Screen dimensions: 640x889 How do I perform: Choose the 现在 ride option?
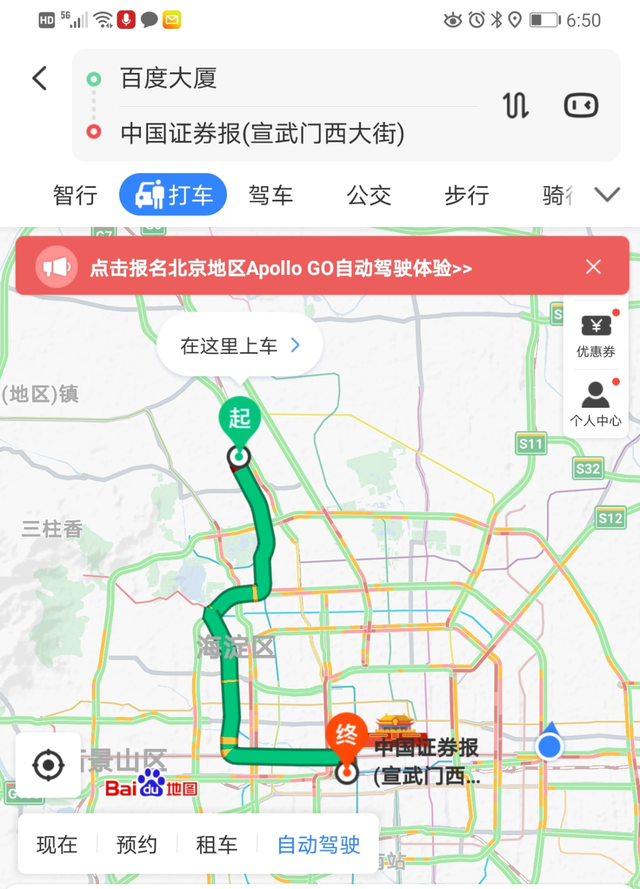click(57, 845)
